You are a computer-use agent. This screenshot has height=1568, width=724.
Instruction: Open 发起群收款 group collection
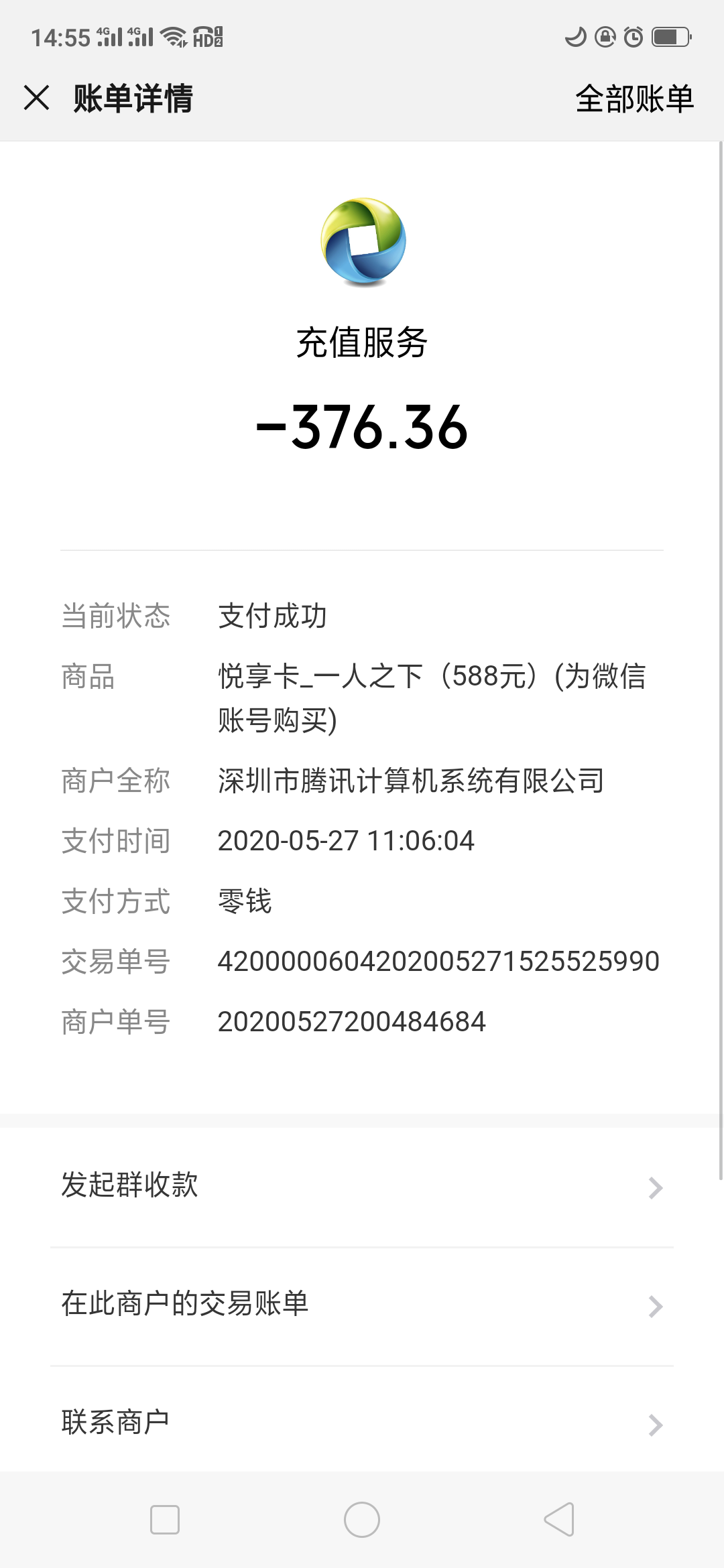point(362,1186)
